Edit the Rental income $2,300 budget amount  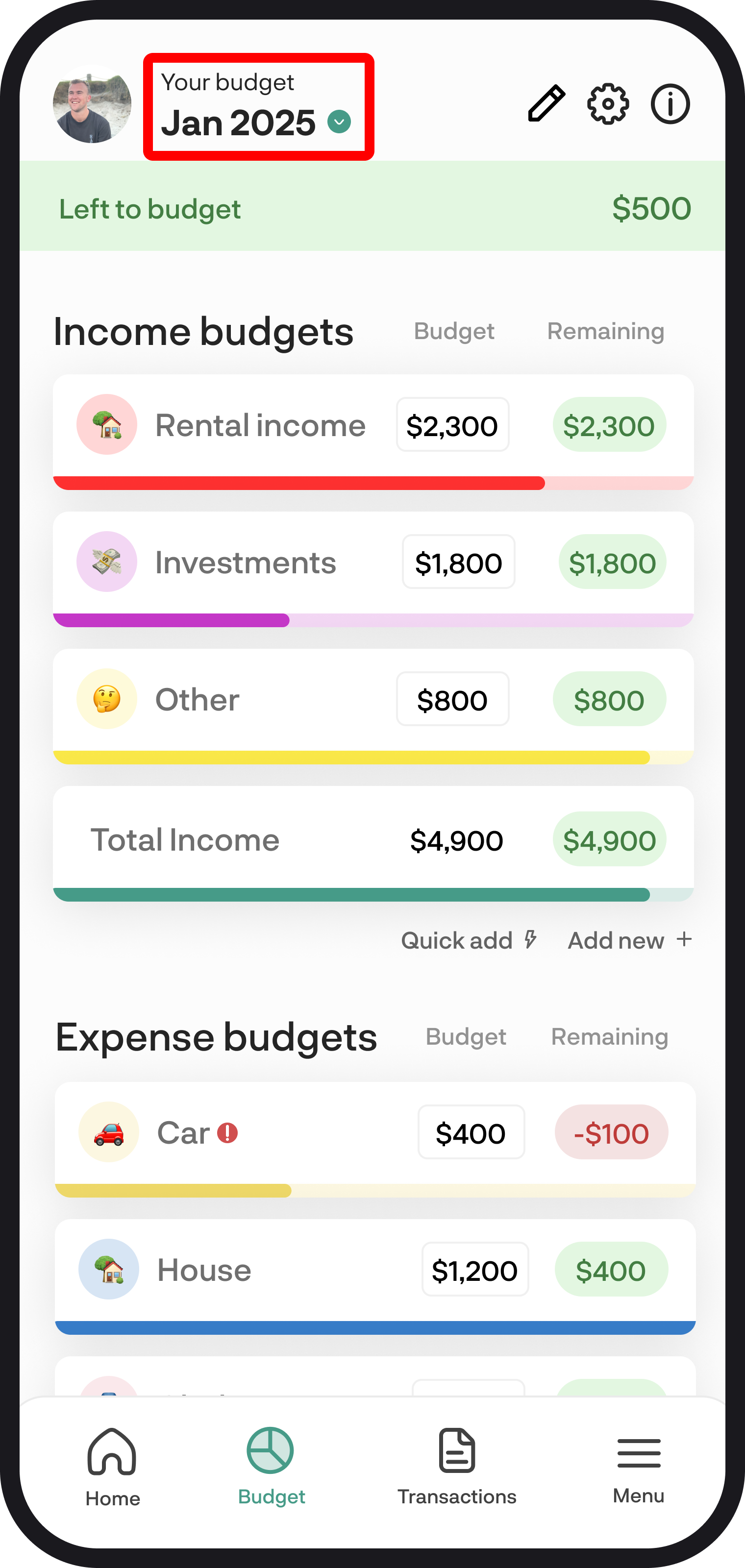tap(452, 425)
